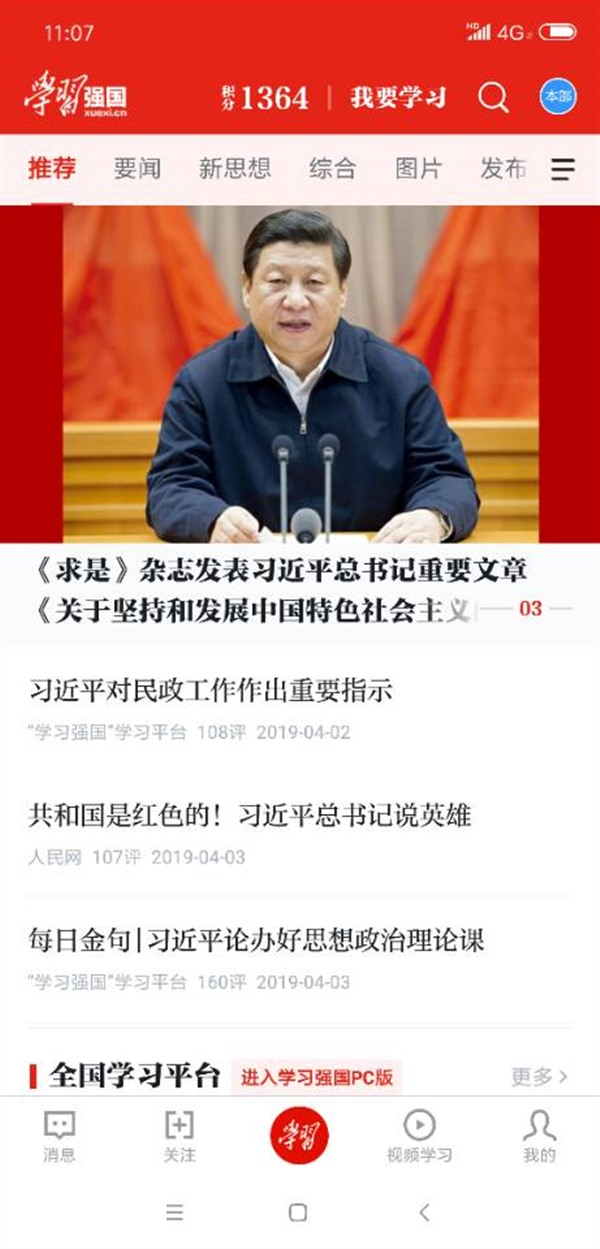Read 习近平对民政工作作出重要指示 article
Viewport: 600px width, 1249px height.
coord(210,691)
